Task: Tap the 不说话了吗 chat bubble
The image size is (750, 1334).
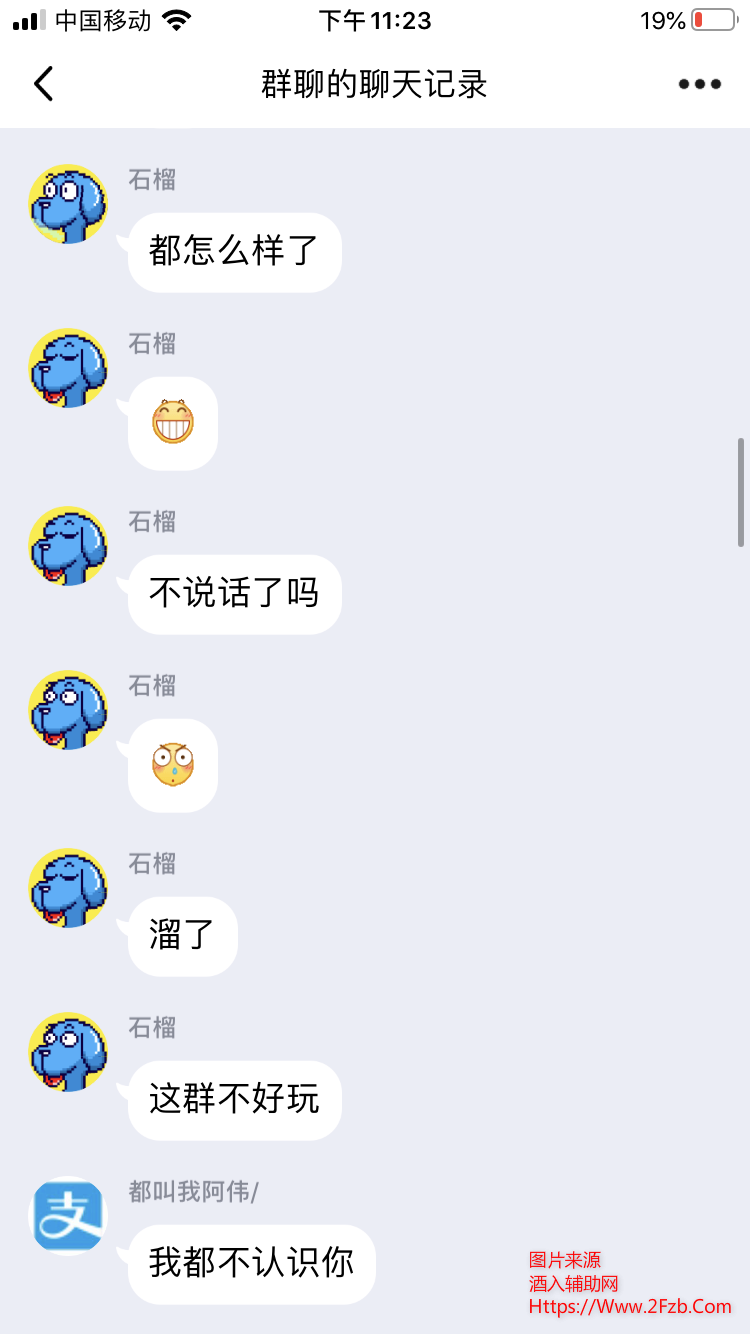Action: tap(233, 594)
